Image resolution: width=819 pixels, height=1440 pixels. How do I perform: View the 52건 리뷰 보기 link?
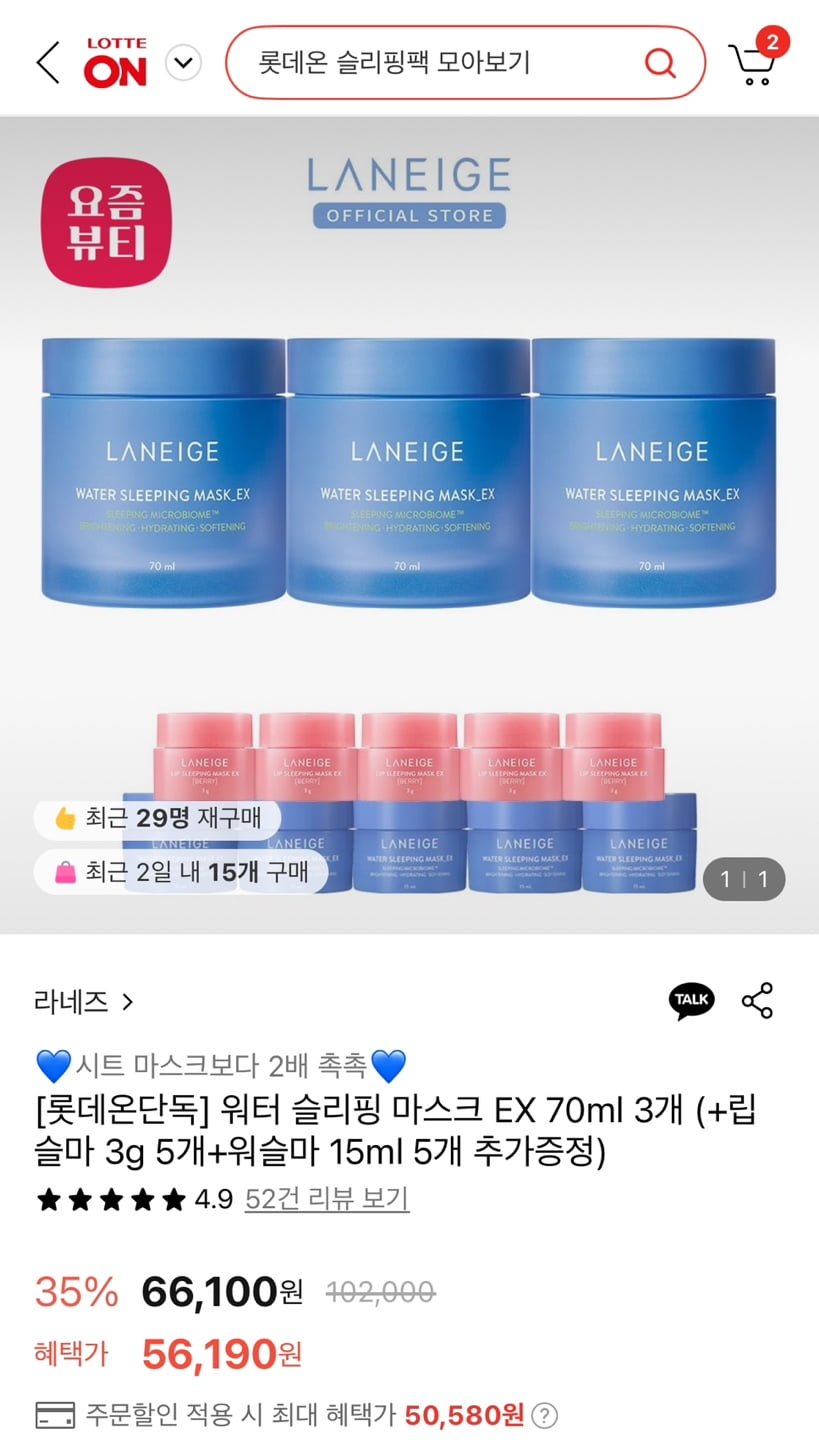(x=327, y=1198)
